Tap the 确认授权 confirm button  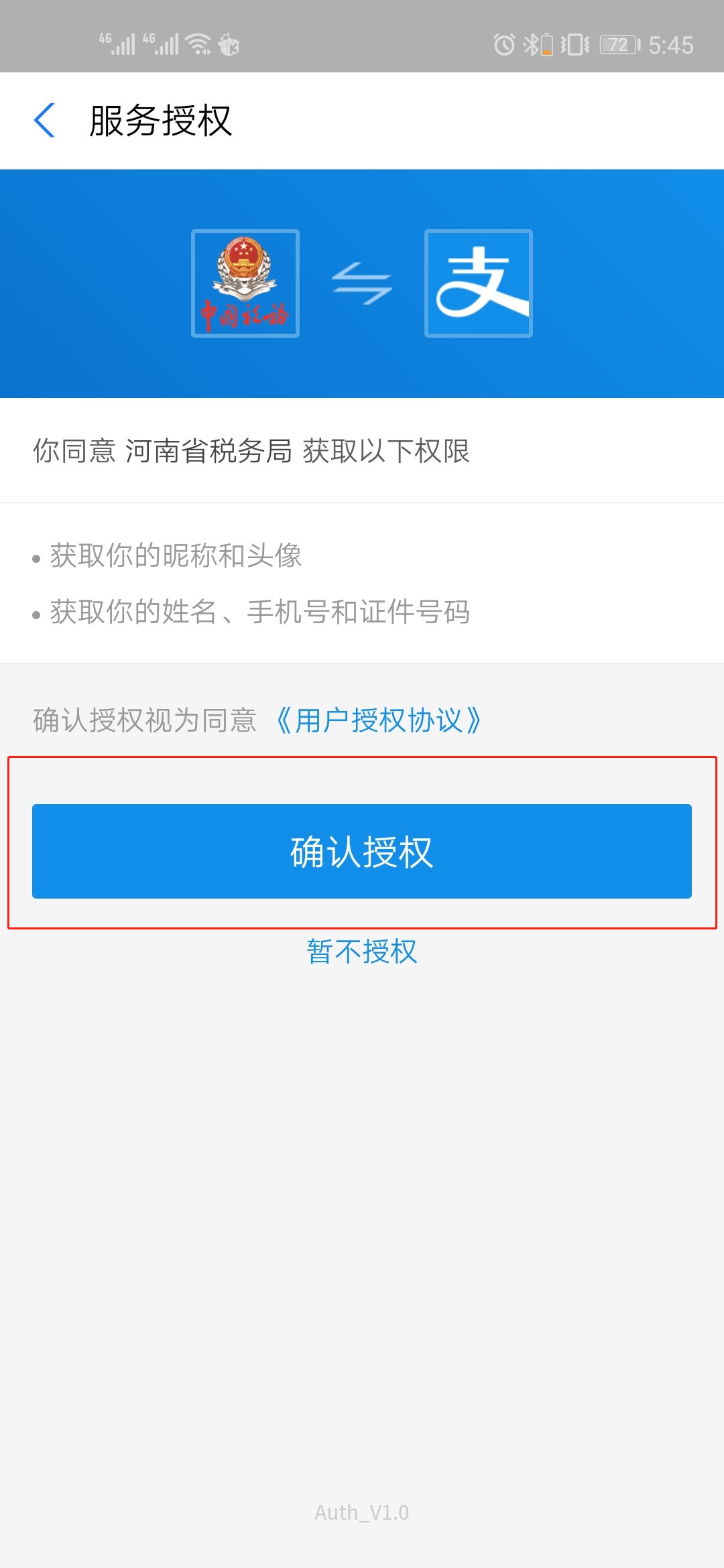click(362, 851)
